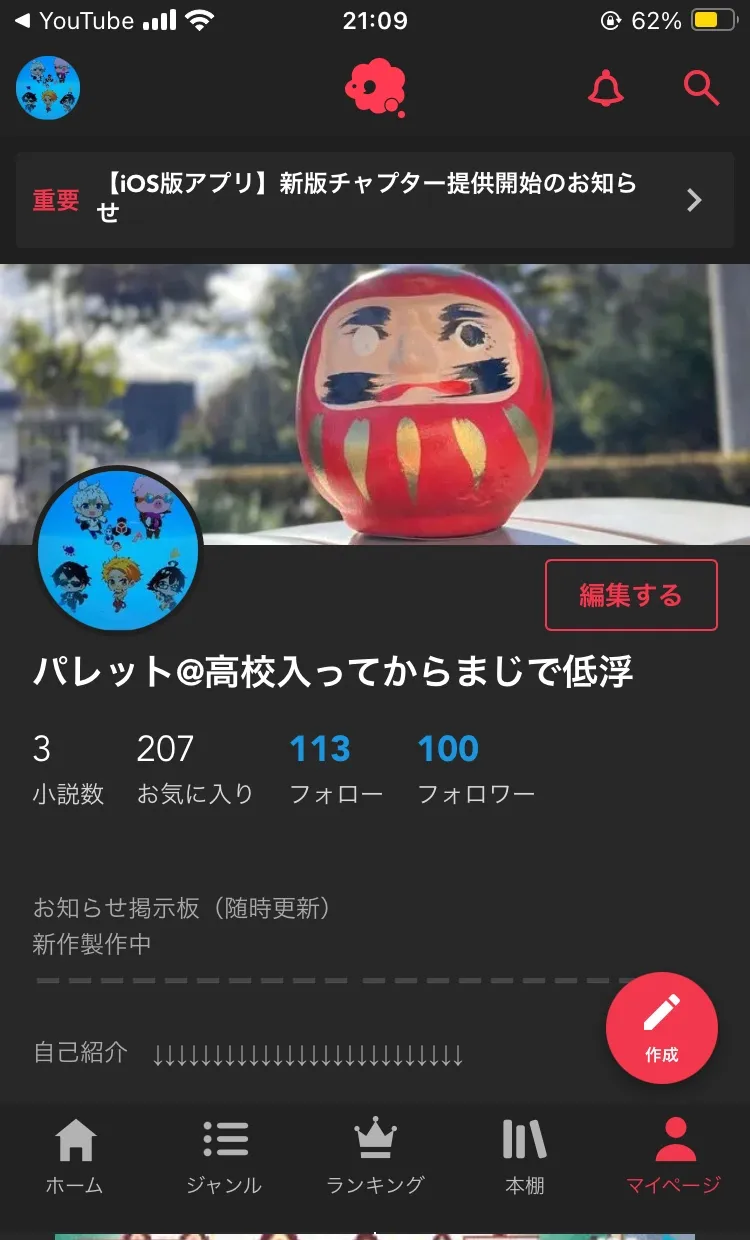Tap the 作成 pencil floating button
This screenshot has height=1240, width=750.
[661, 1028]
